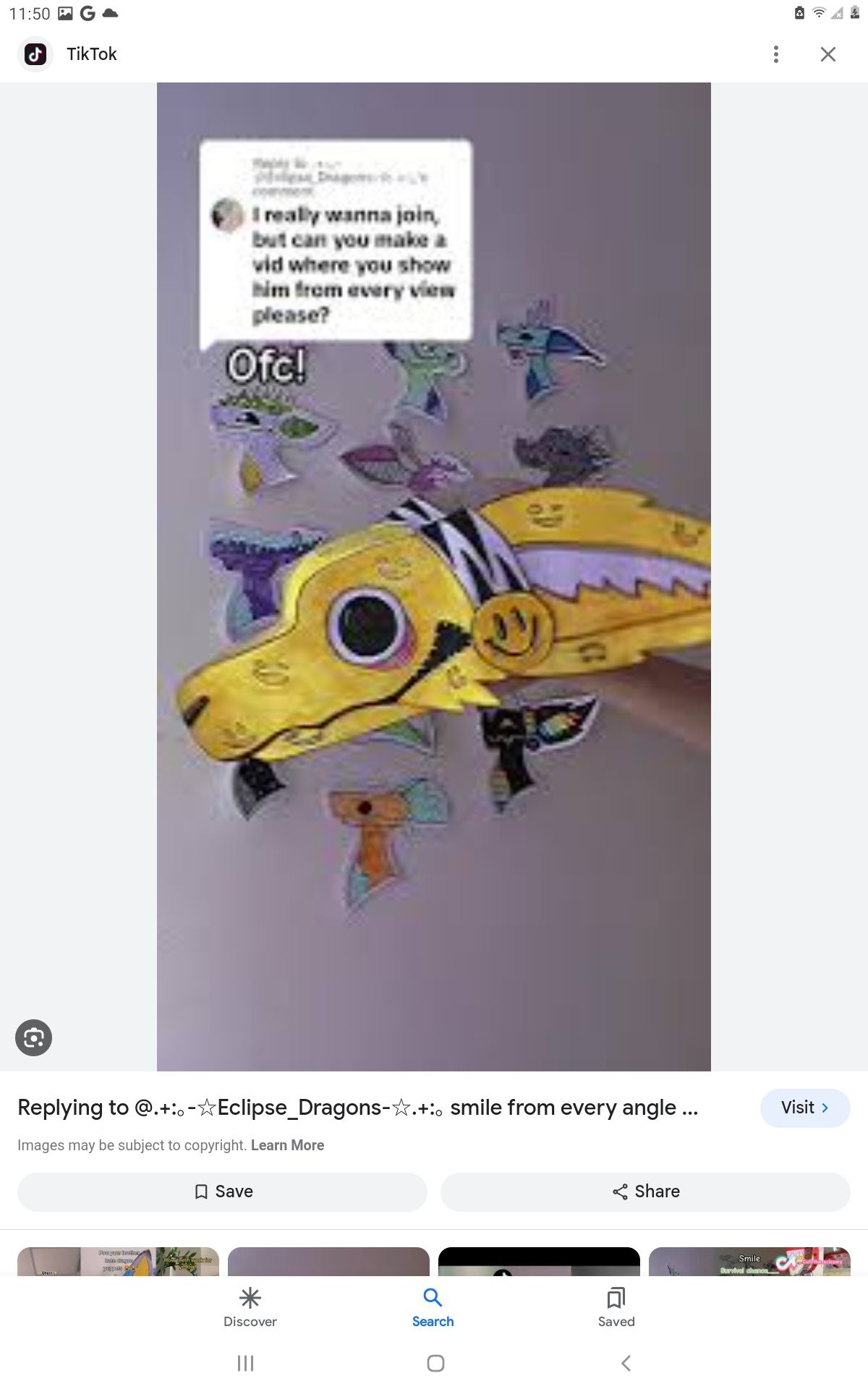Image resolution: width=868 pixels, height=1389 pixels.
Task: Select the Search tab
Action: (x=433, y=1307)
